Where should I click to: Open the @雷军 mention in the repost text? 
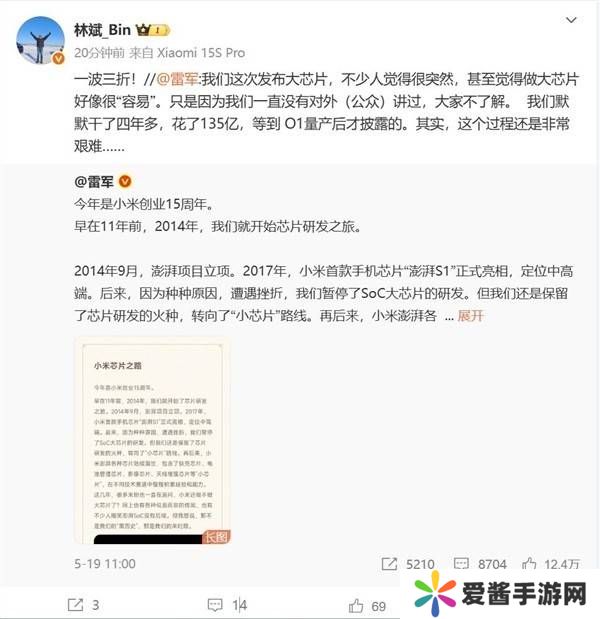click(177, 77)
